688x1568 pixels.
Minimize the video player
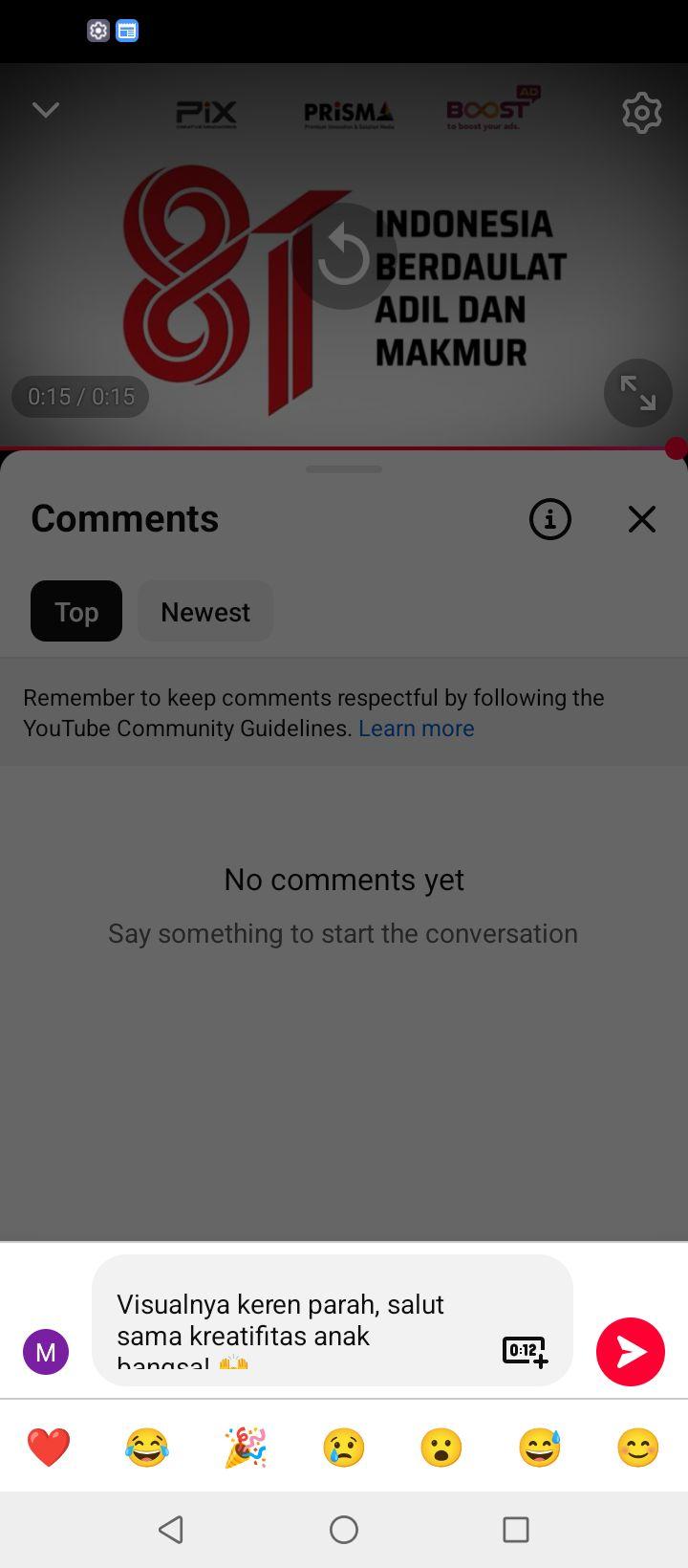point(46,110)
